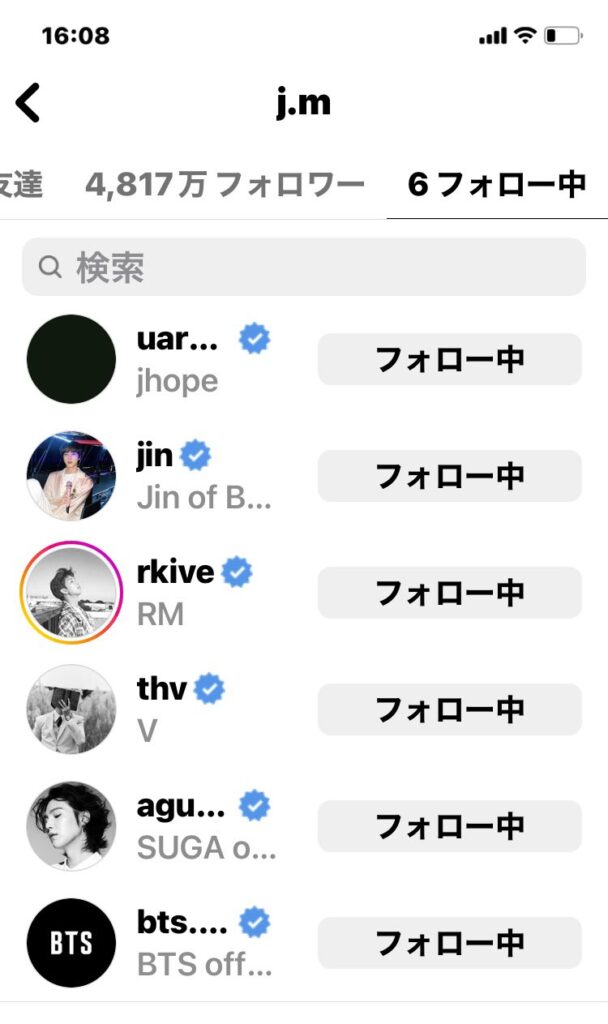This screenshot has width=608, height=1024.
Task: Tap the 検索 search field
Action: pyautogui.click(x=304, y=267)
